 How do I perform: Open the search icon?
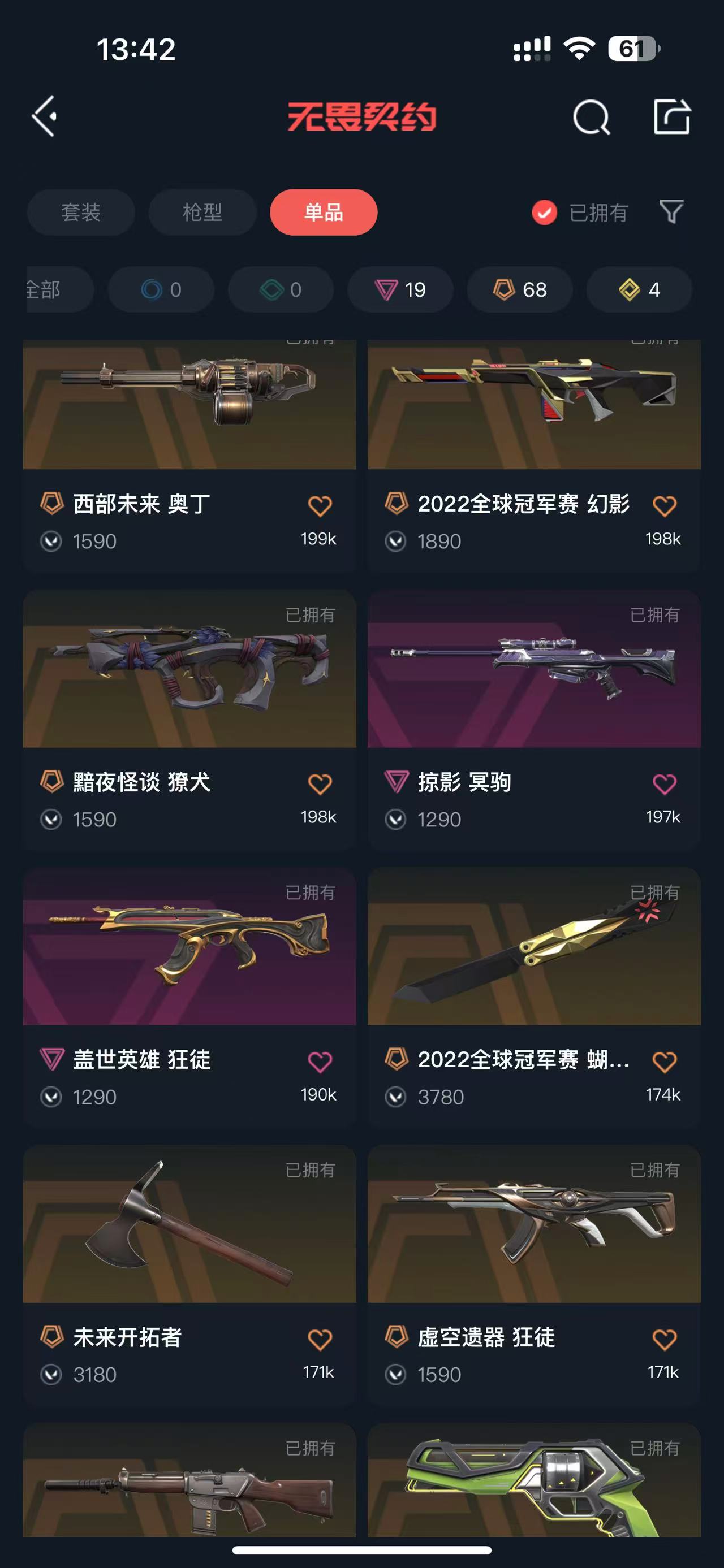coord(591,117)
